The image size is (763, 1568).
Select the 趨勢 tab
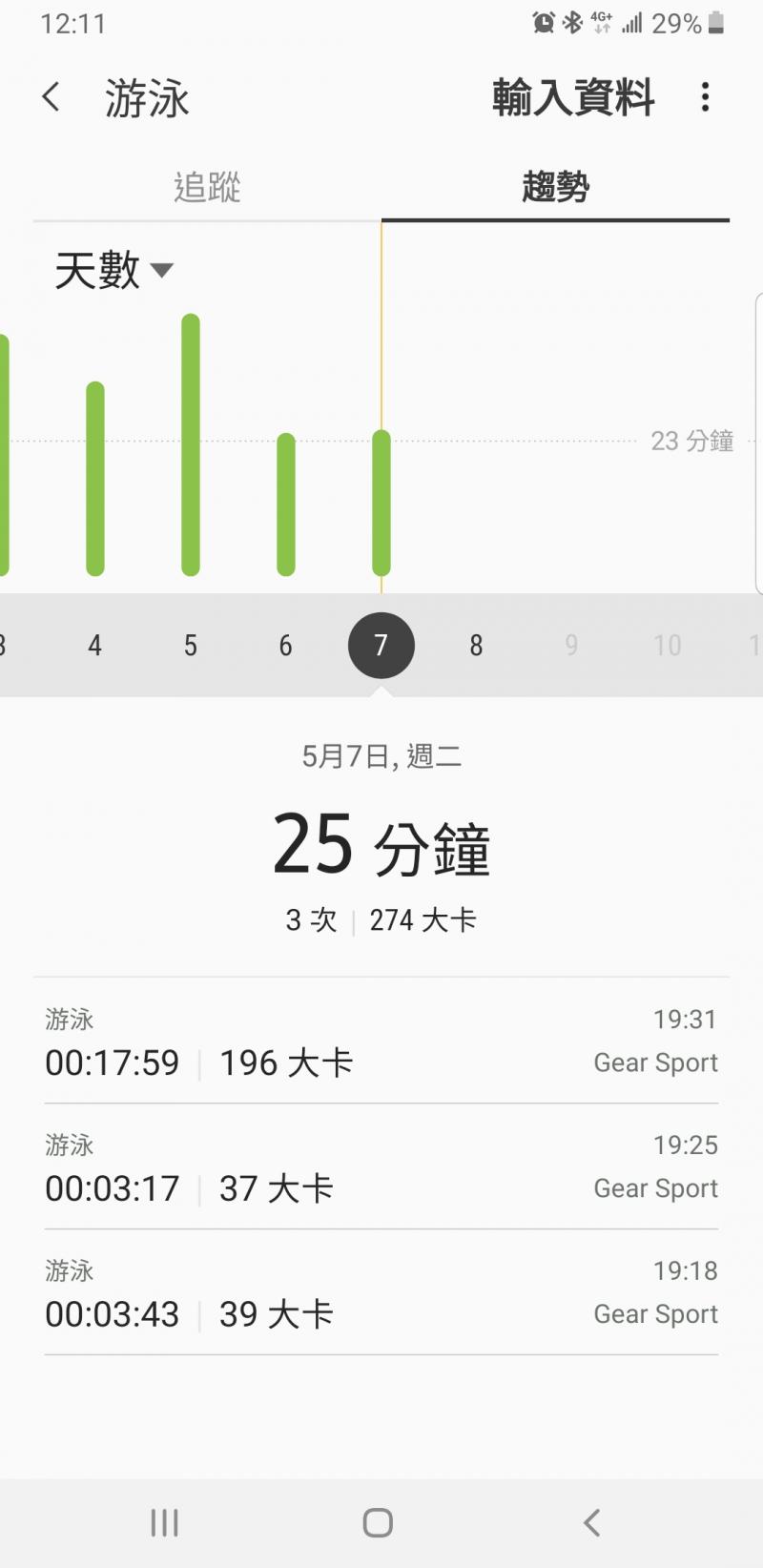click(555, 187)
